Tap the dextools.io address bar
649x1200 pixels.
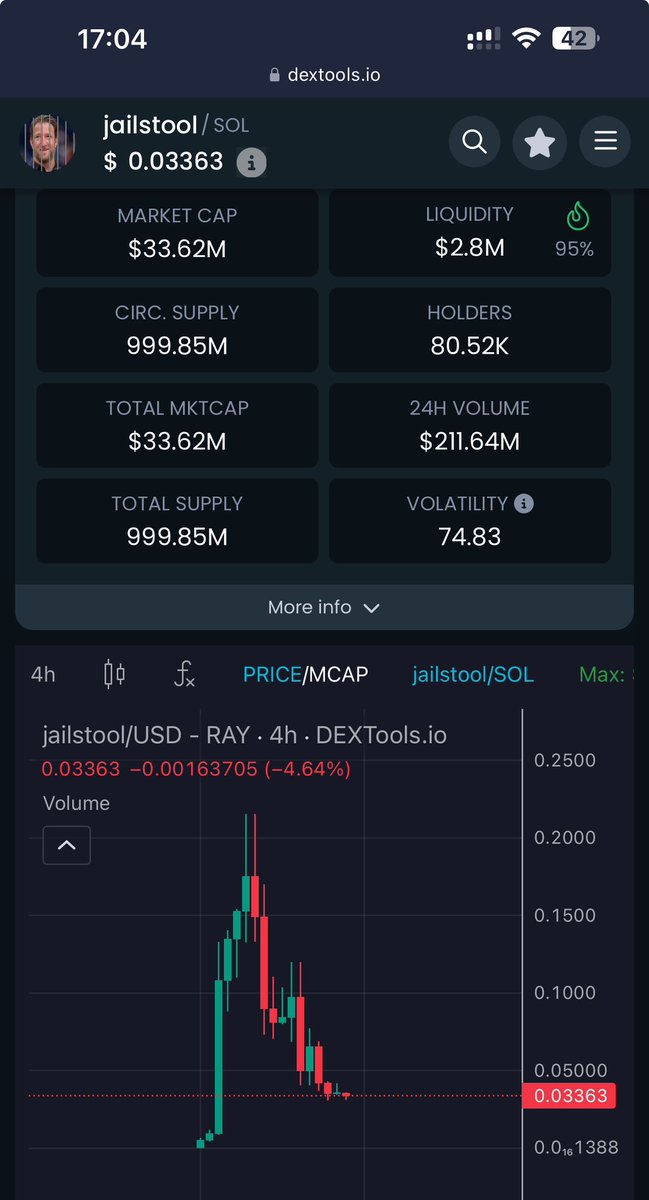pyautogui.click(x=324, y=75)
